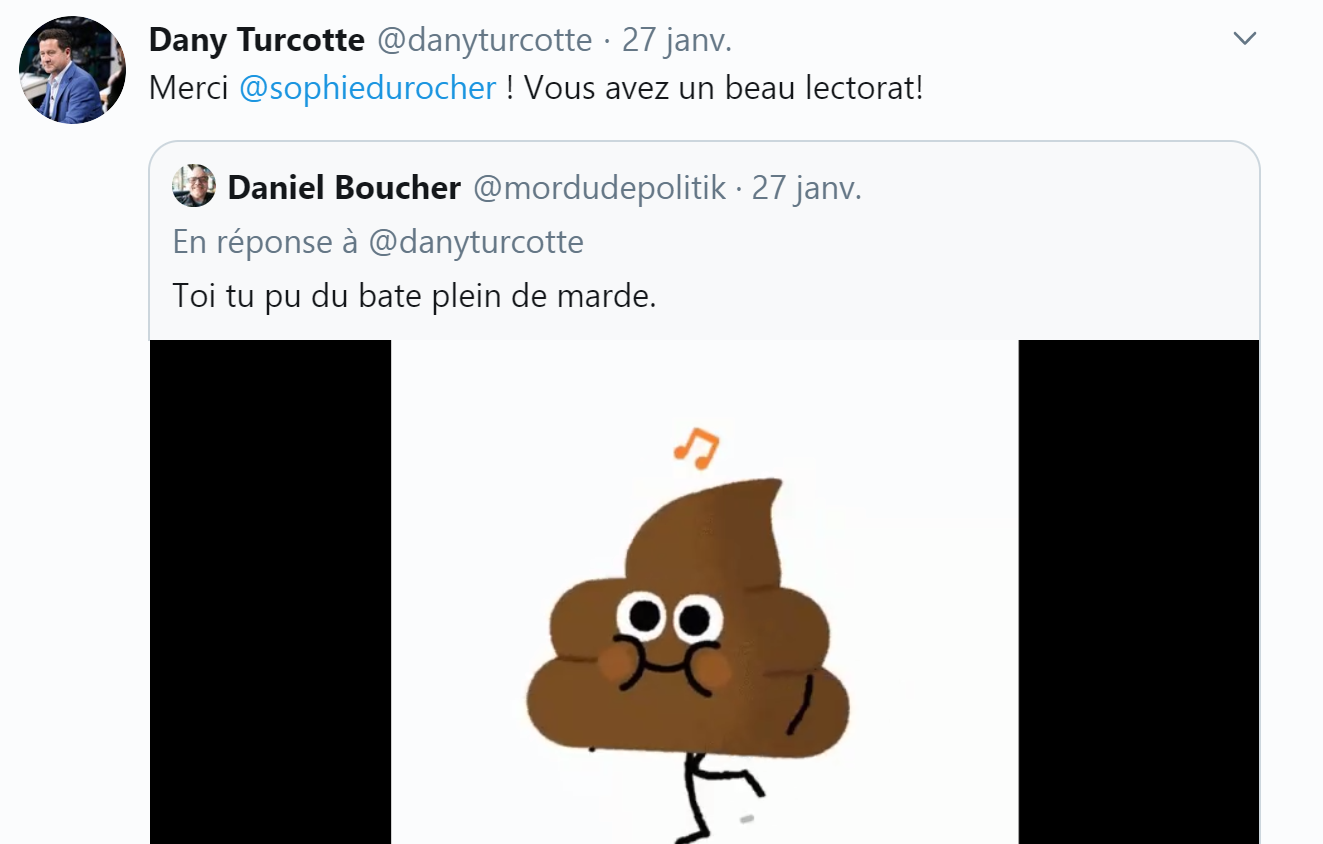Open Dany Turcotte's profile picture
This screenshot has width=1323, height=844.
pos(72,70)
